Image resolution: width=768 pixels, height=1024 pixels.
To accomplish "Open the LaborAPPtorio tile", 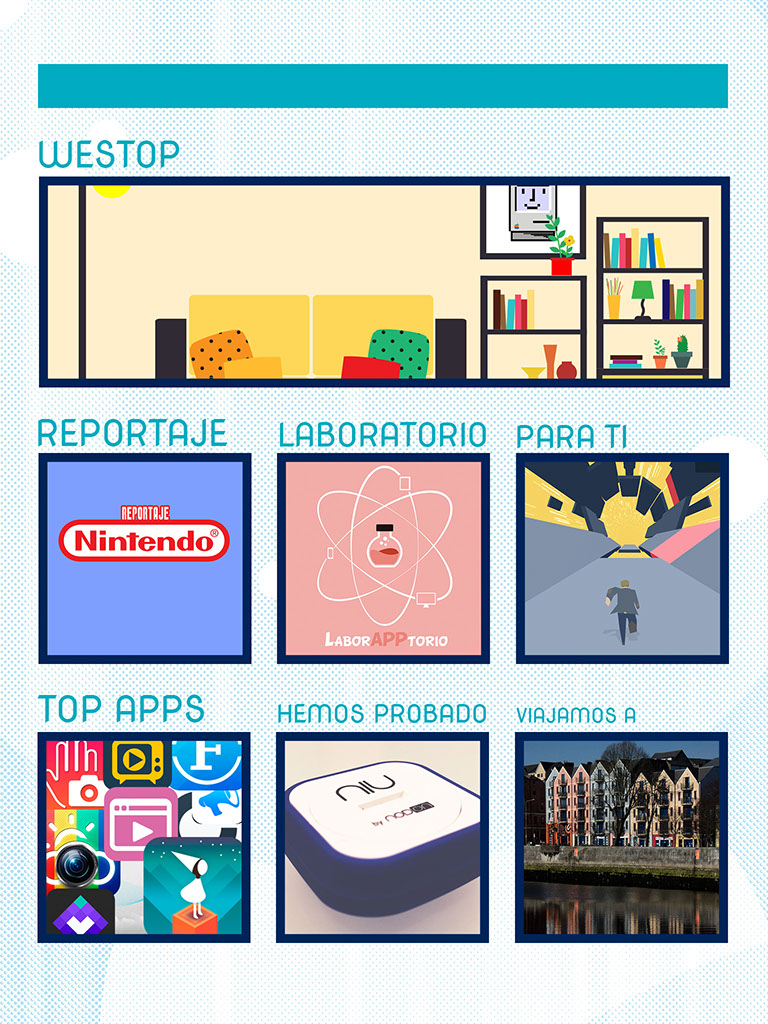I will pos(383,558).
